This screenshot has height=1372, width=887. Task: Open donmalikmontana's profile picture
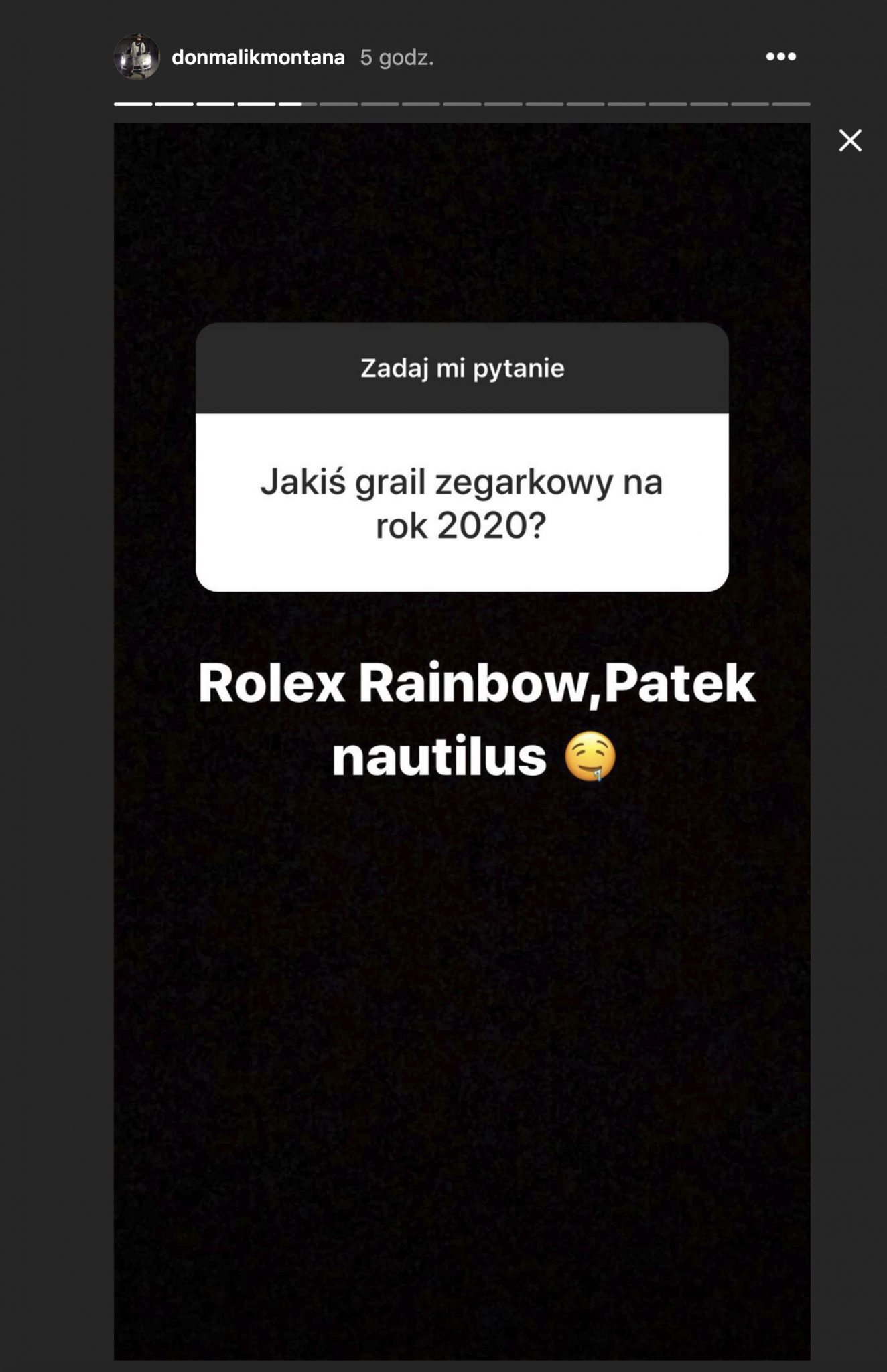click(x=137, y=57)
